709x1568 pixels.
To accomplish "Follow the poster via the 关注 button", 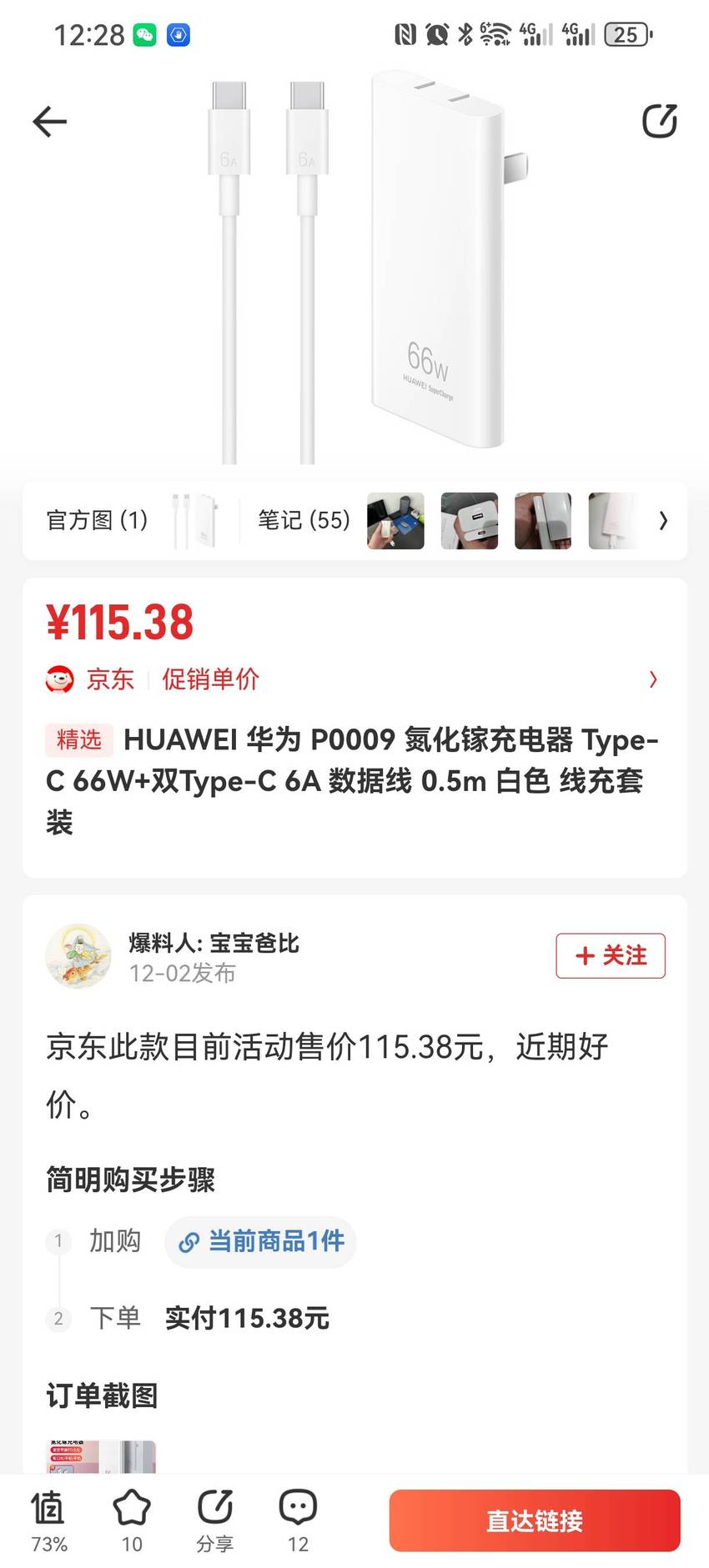I will tap(611, 955).
